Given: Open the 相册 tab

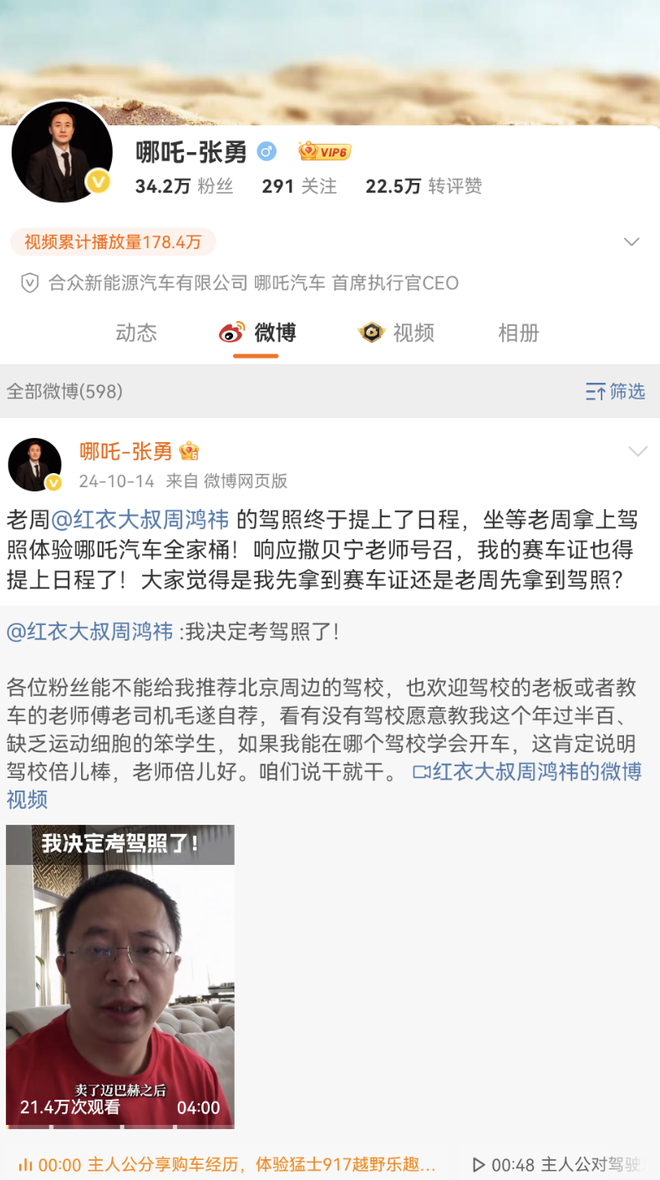Looking at the screenshot, I should point(518,333).
